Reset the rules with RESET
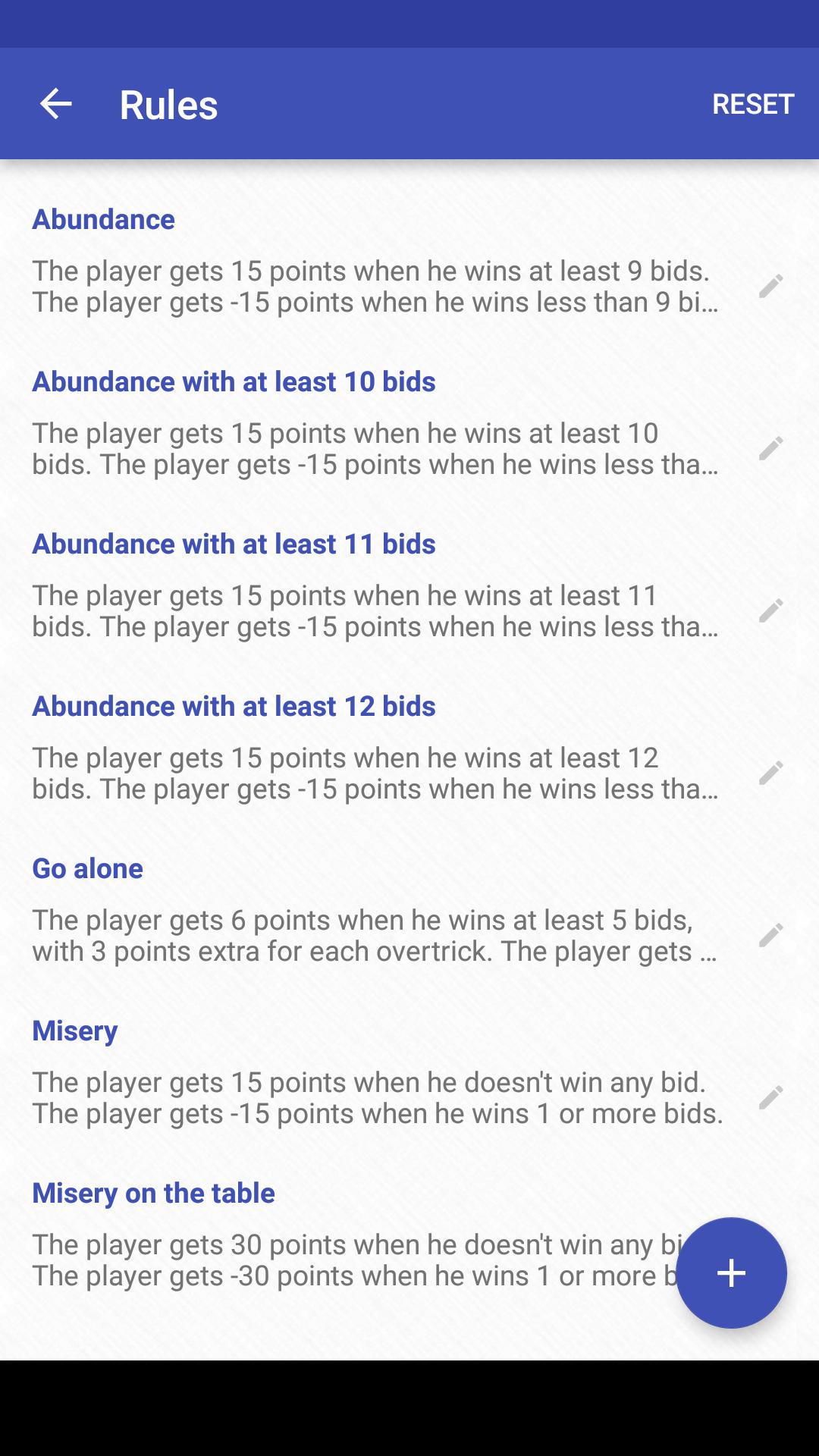The width and height of the screenshot is (819, 1456). point(752,104)
